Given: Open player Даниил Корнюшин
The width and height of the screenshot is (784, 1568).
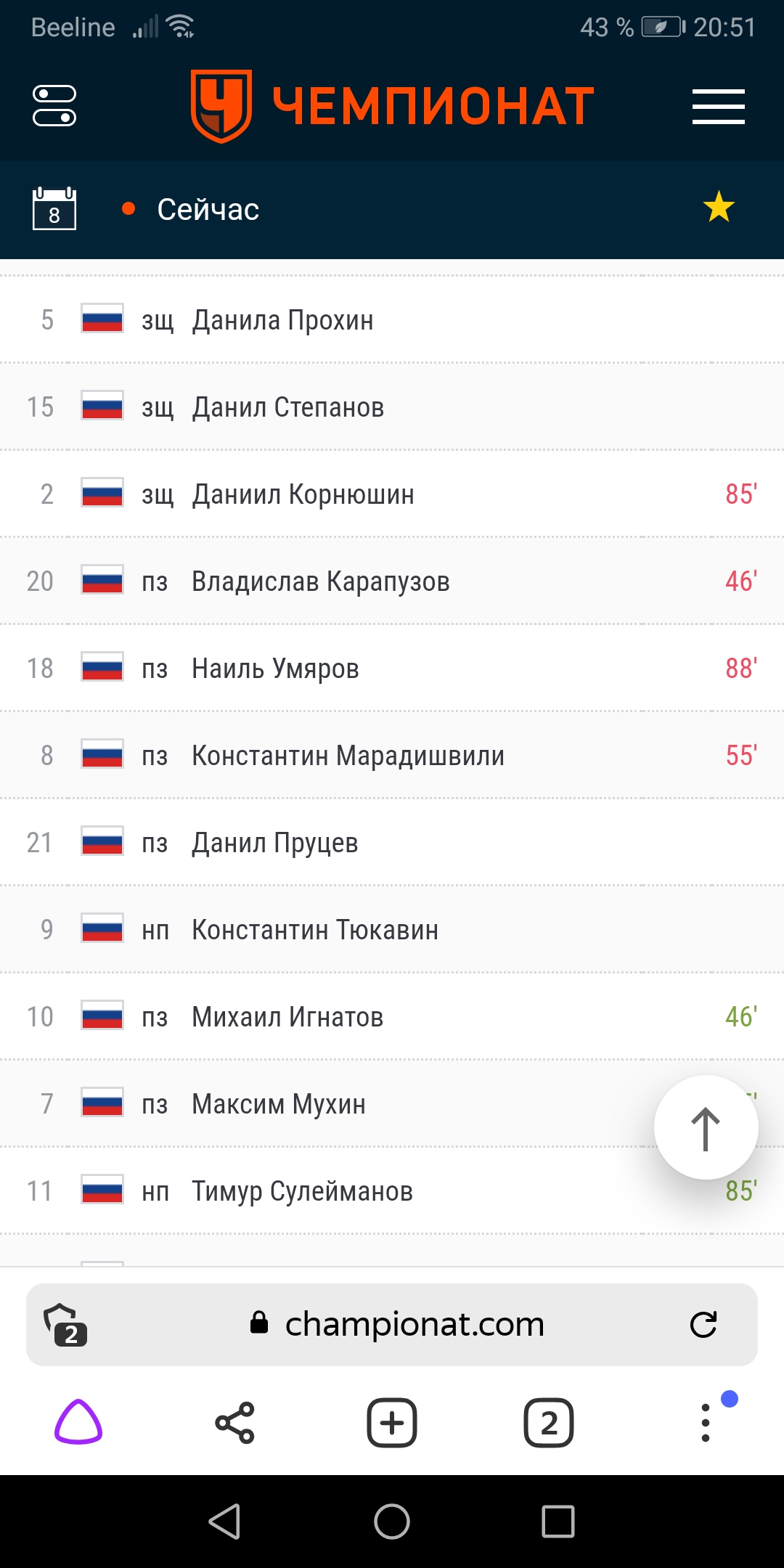Looking at the screenshot, I should [x=303, y=494].
